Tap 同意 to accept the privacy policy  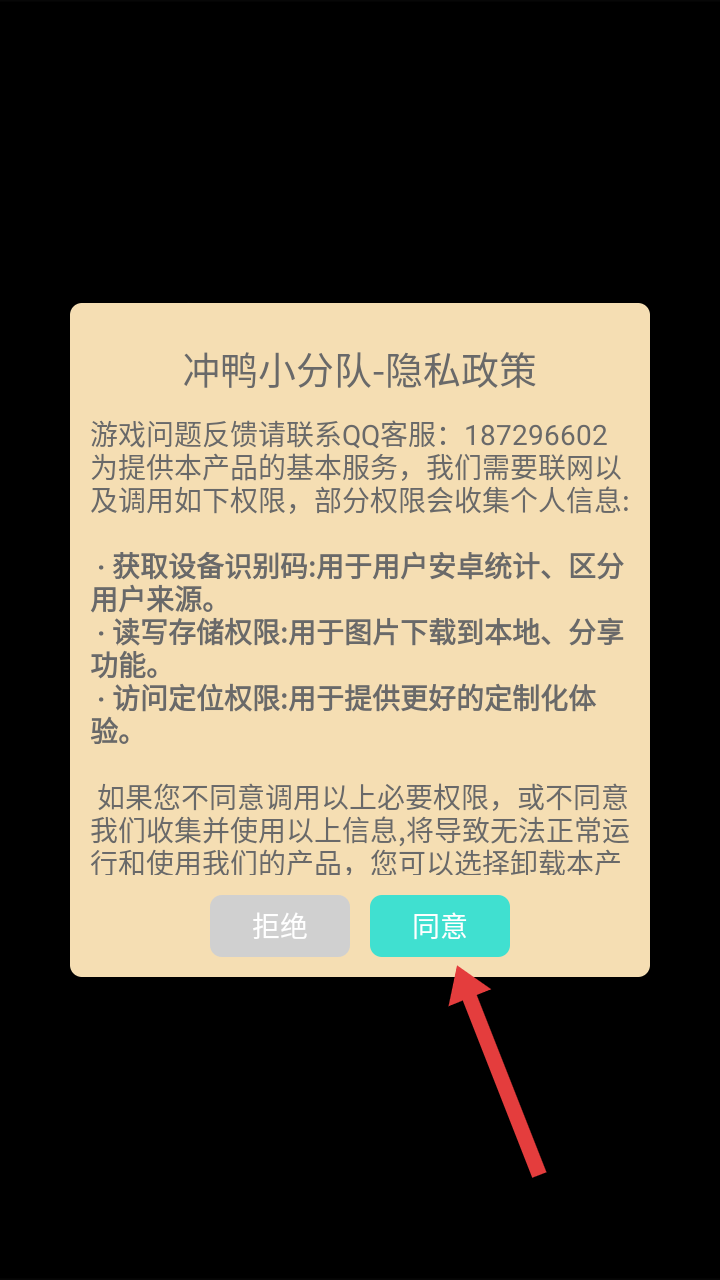440,926
